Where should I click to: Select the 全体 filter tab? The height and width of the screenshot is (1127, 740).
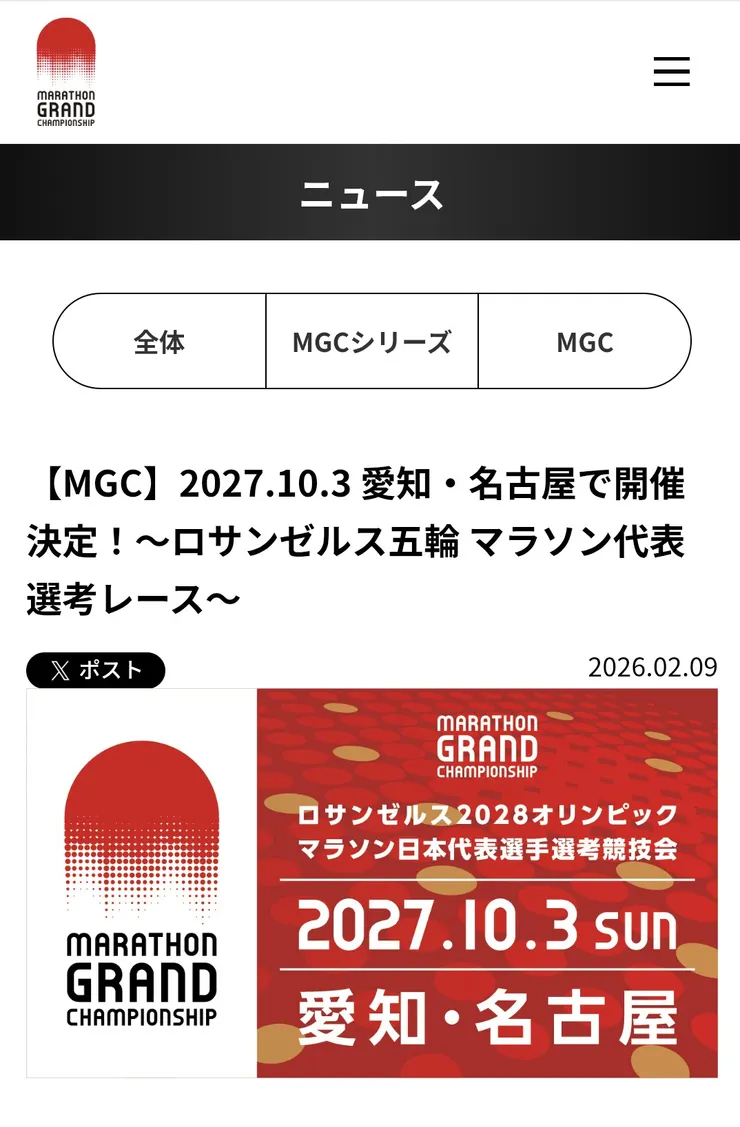pos(160,342)
